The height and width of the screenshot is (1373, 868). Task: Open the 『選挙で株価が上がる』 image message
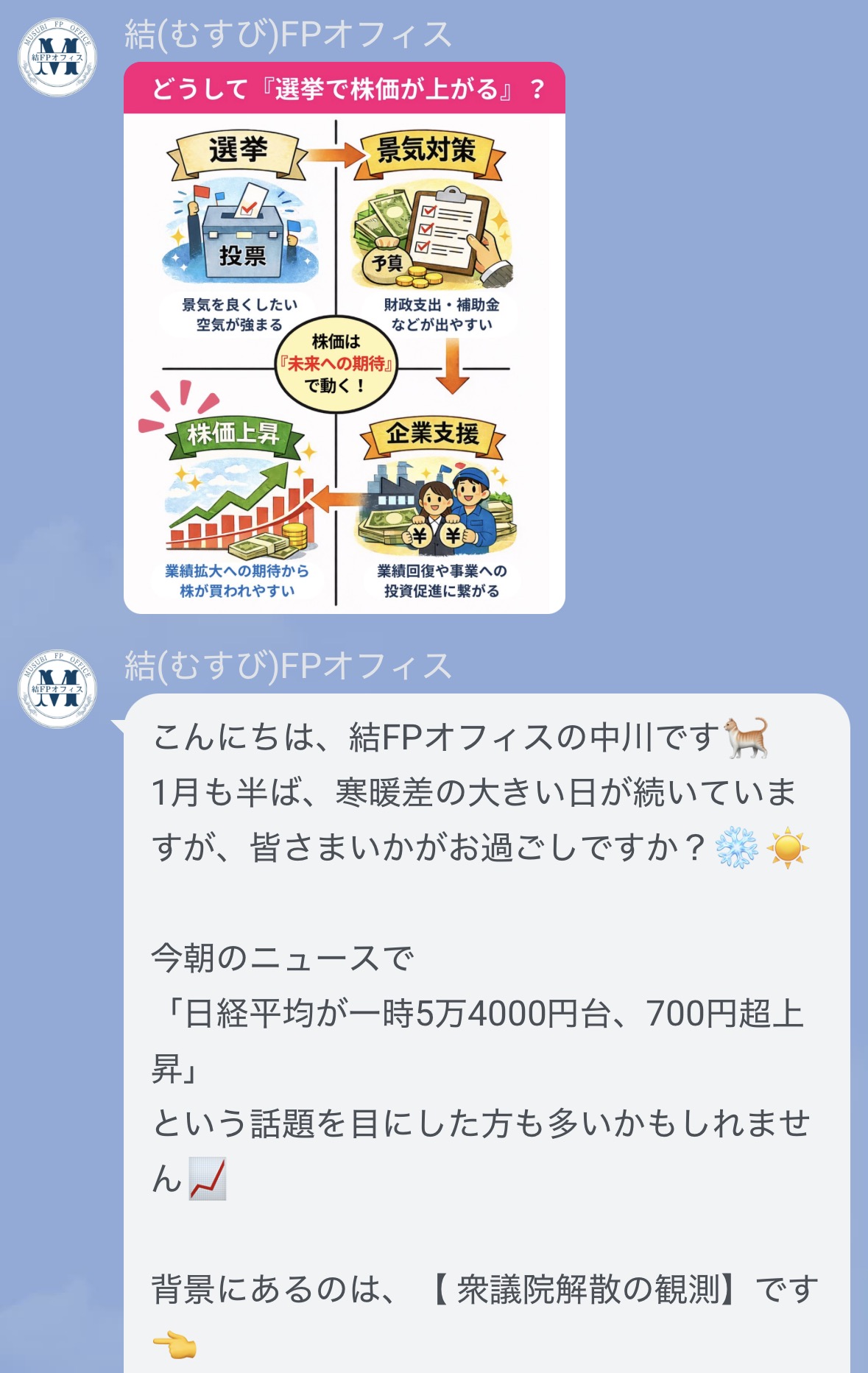(344, 338)
